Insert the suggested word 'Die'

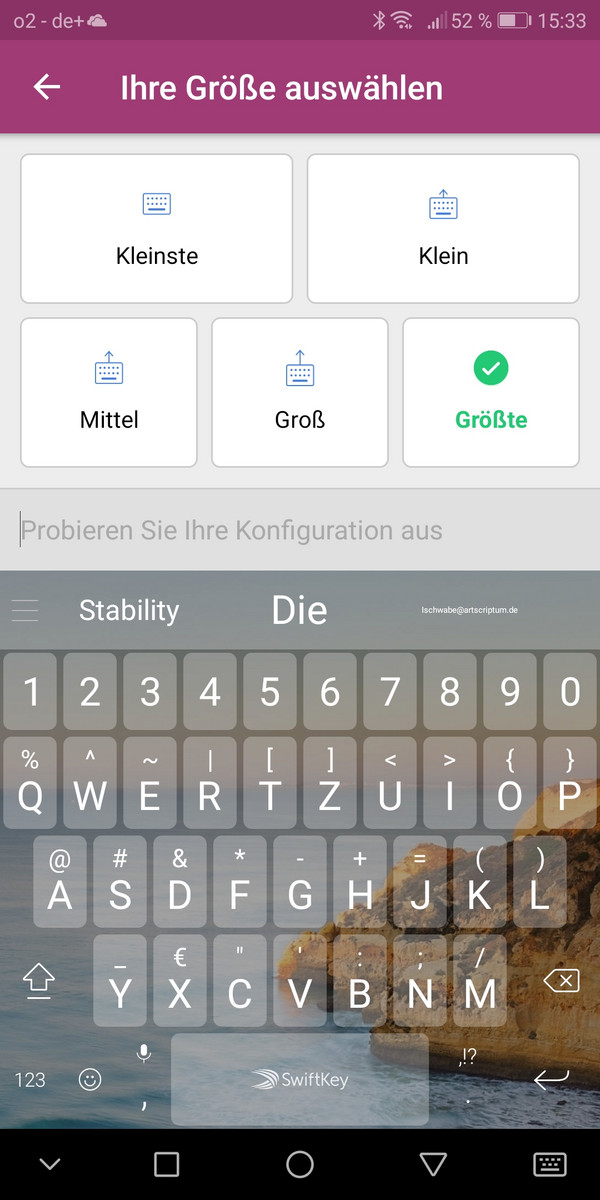pyautogui.click(x=300, y=610)
